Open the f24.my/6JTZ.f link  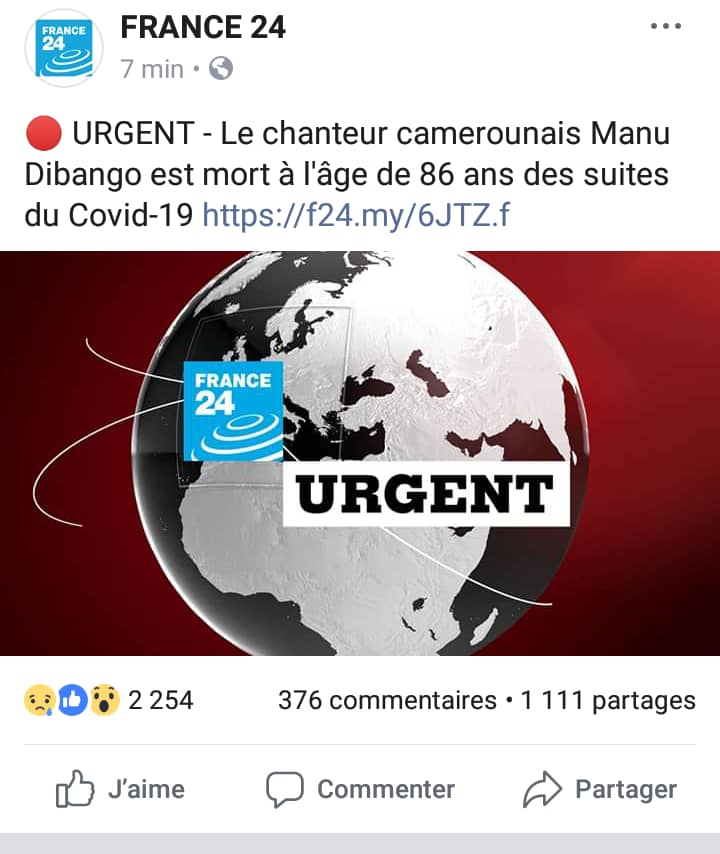356,214
